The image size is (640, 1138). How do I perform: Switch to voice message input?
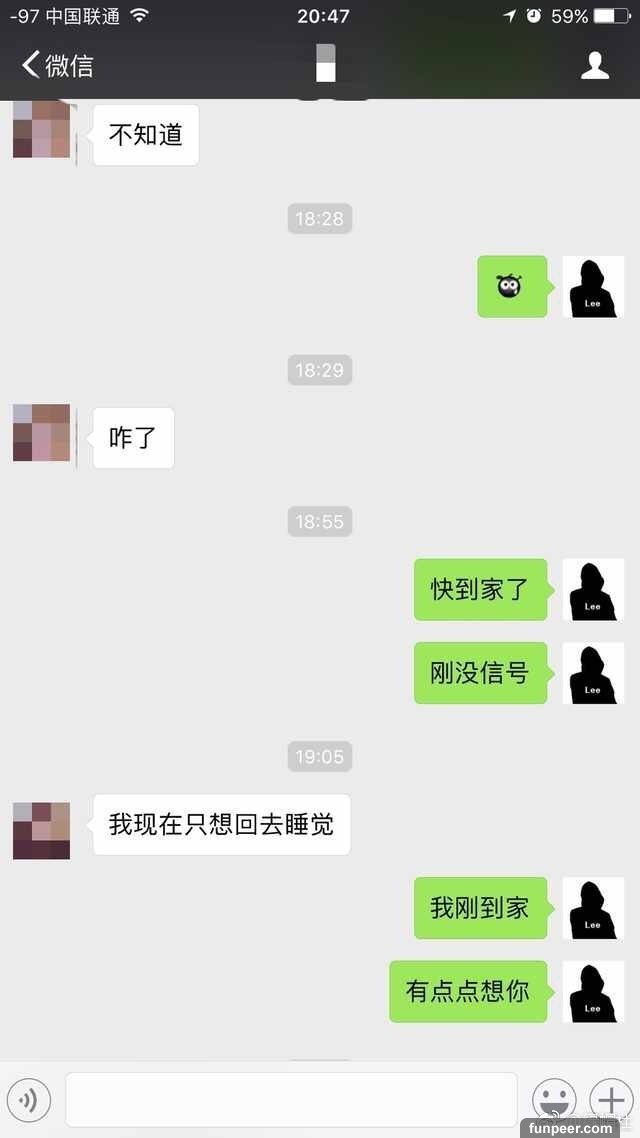(x=29, y=1100)
